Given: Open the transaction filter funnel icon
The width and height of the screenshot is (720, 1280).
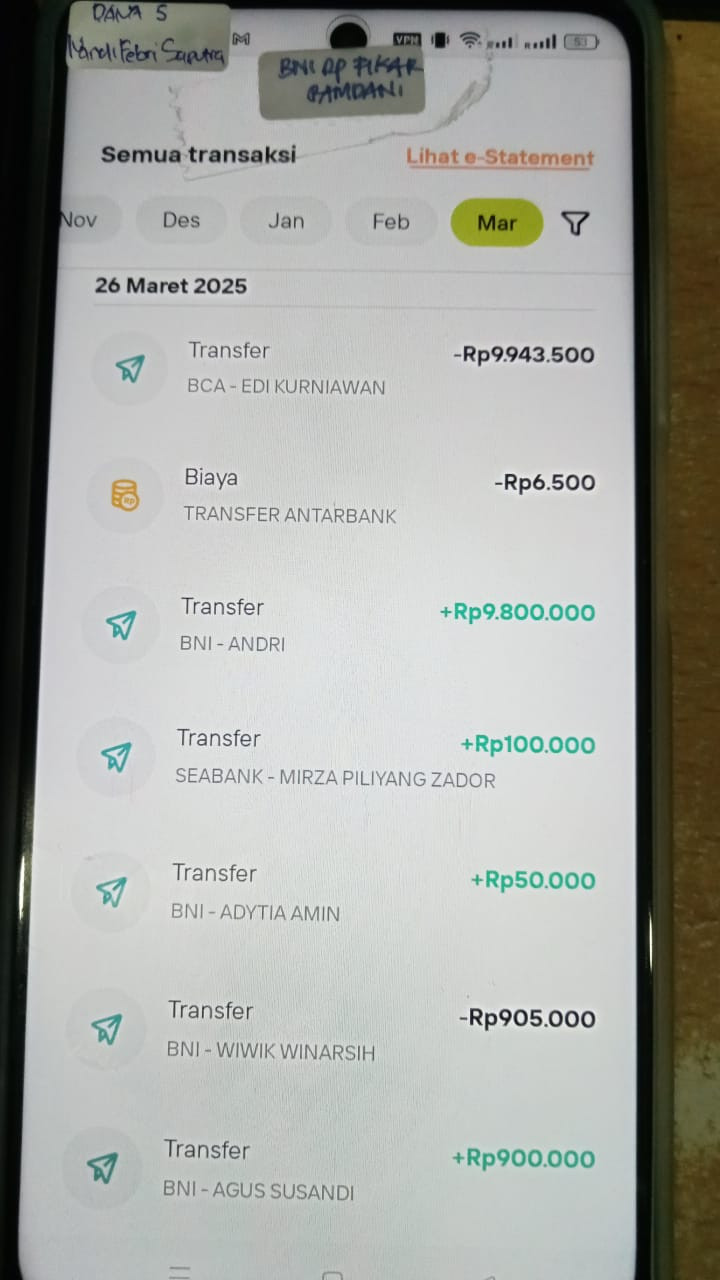Looking at the screenshot, I should point(574,223).
